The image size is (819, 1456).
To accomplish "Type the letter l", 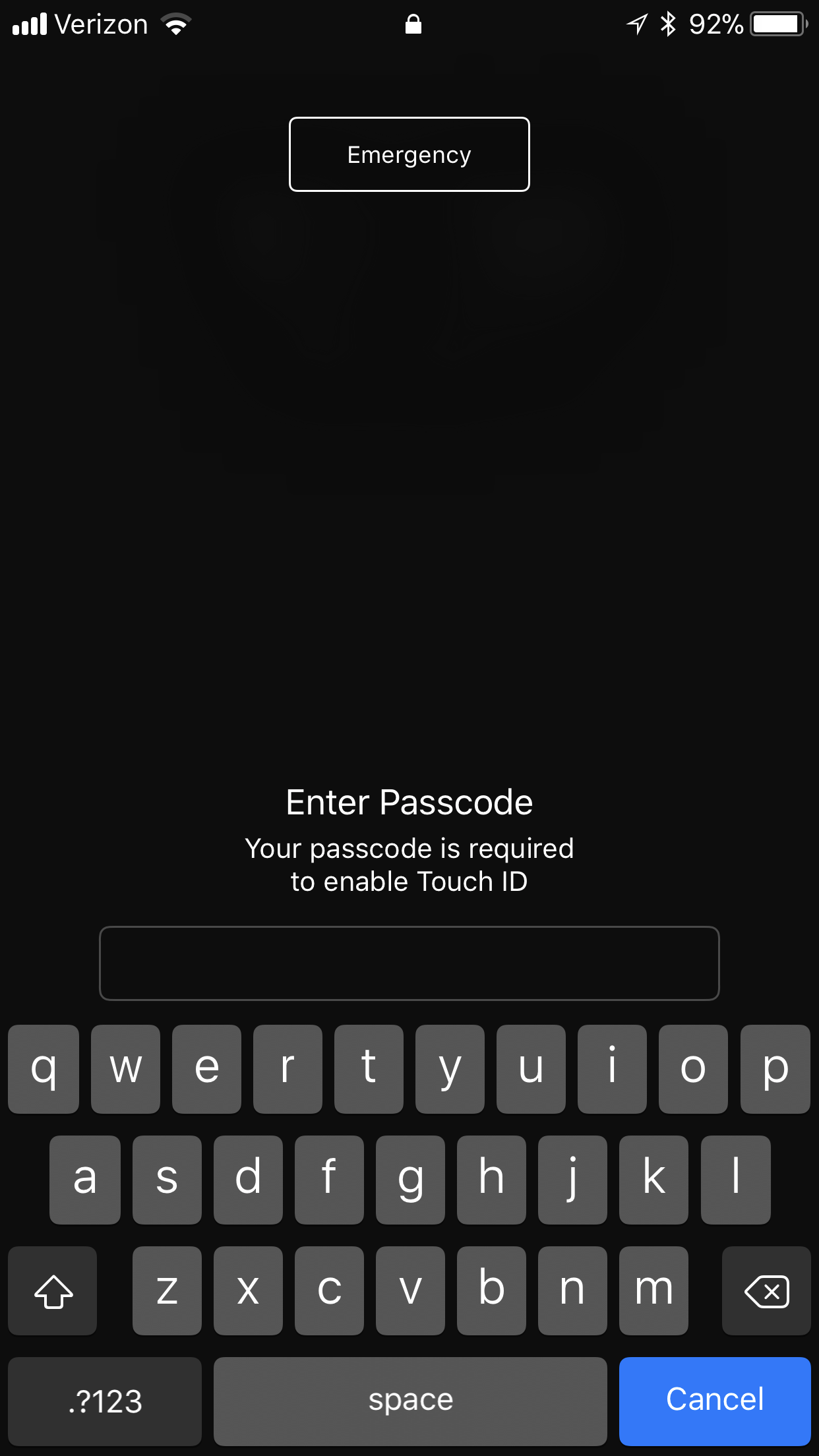I will [x=735, y=1179].
